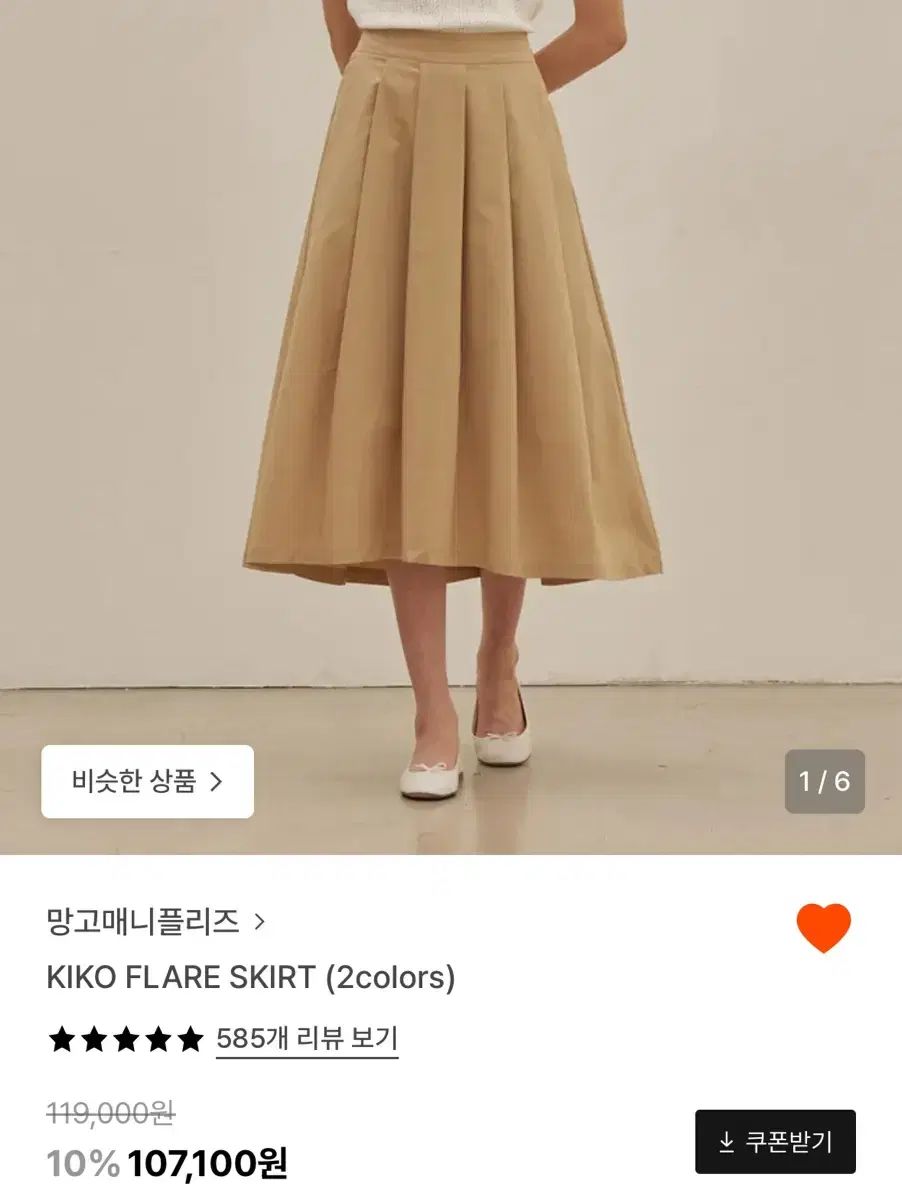
Task: Toggle the heart like icon
Action: click(x=823, y=927)
